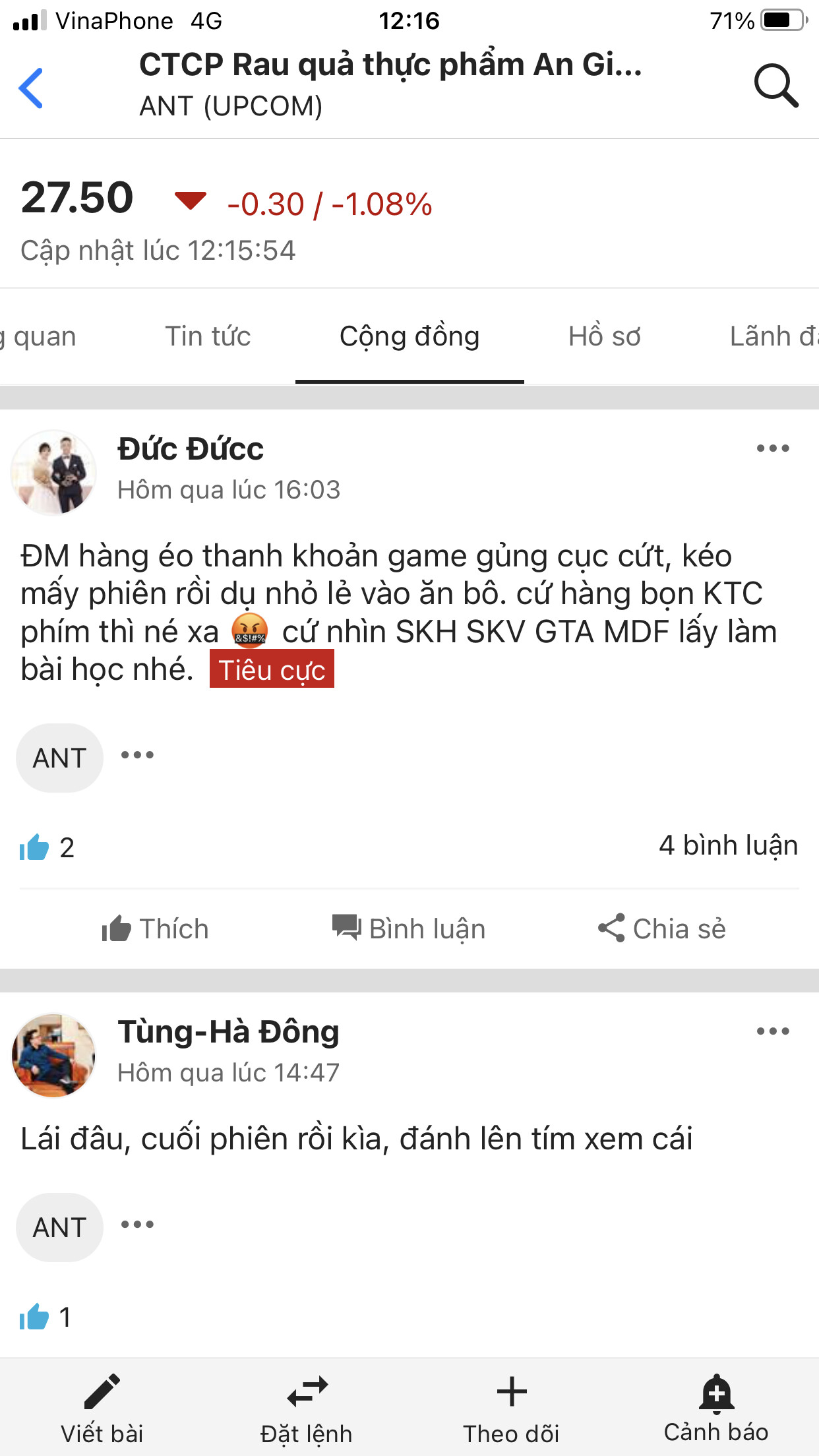Open options menu on Tùng-Hà Đông's post
Viewport: 819px width, 1456px height.
(772, 1031)
